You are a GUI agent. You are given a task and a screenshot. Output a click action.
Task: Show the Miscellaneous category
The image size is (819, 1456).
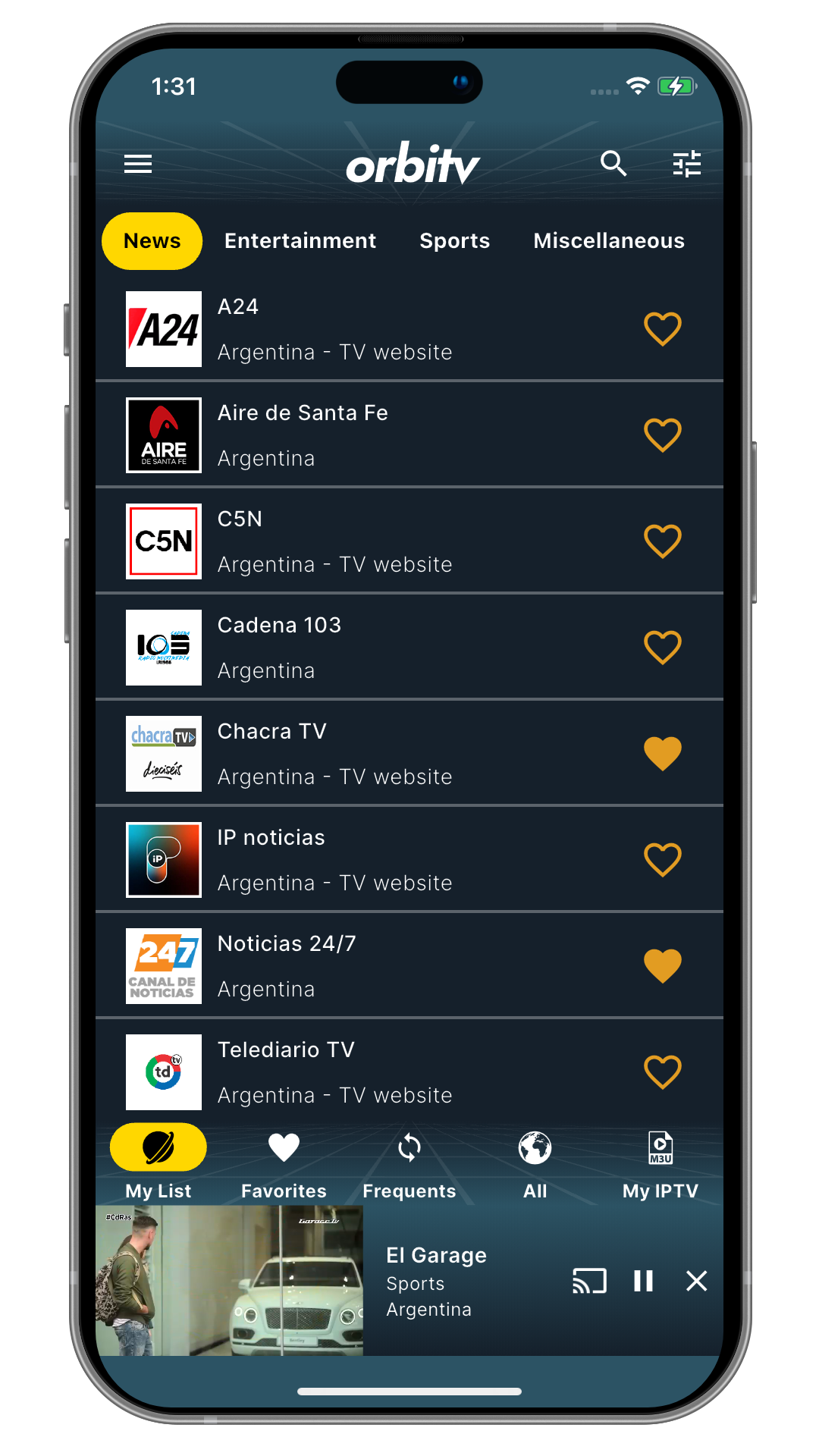point(609,241)
